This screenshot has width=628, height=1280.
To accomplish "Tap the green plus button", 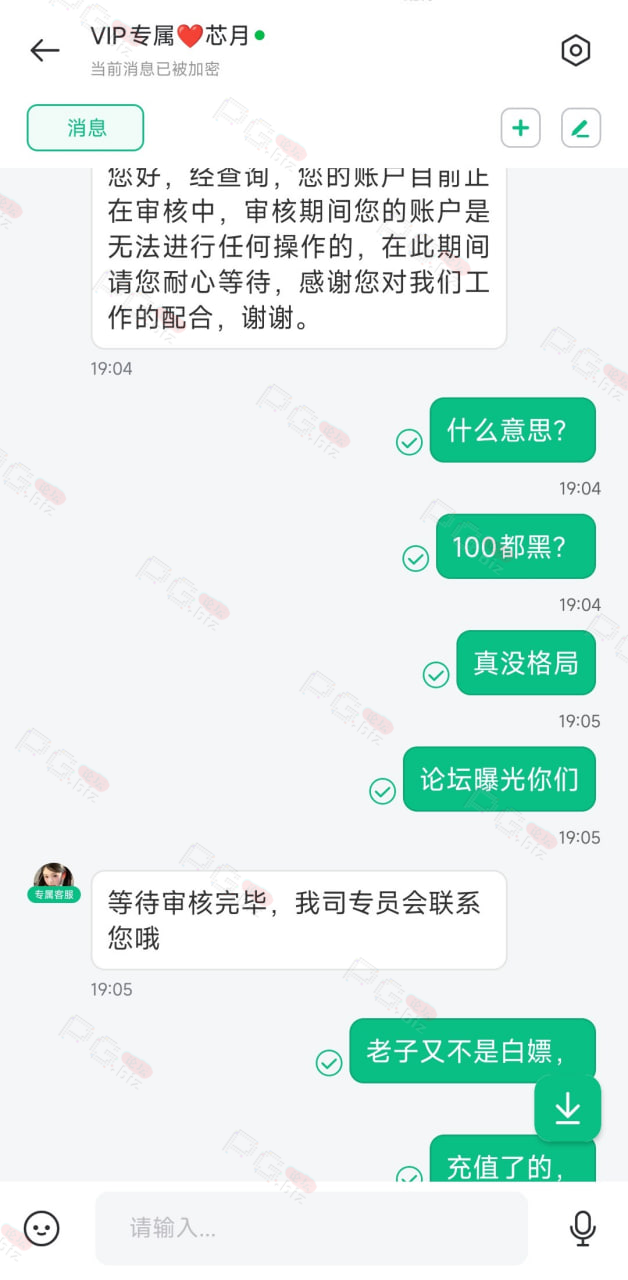I will coord(520,128).
